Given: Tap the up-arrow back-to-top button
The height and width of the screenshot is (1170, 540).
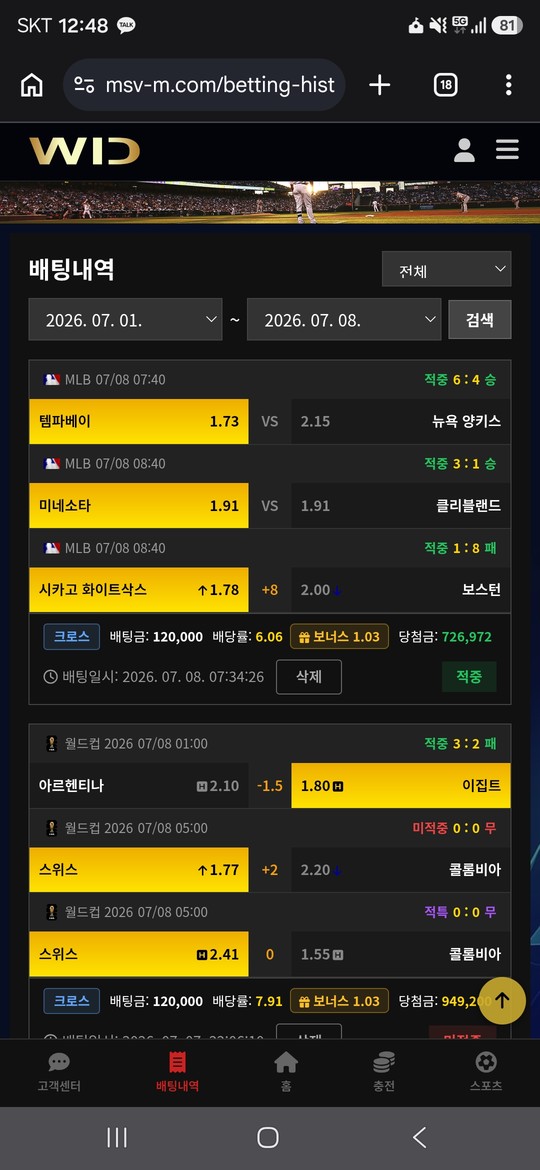Looking at the screenshot, I should 502,1001.
